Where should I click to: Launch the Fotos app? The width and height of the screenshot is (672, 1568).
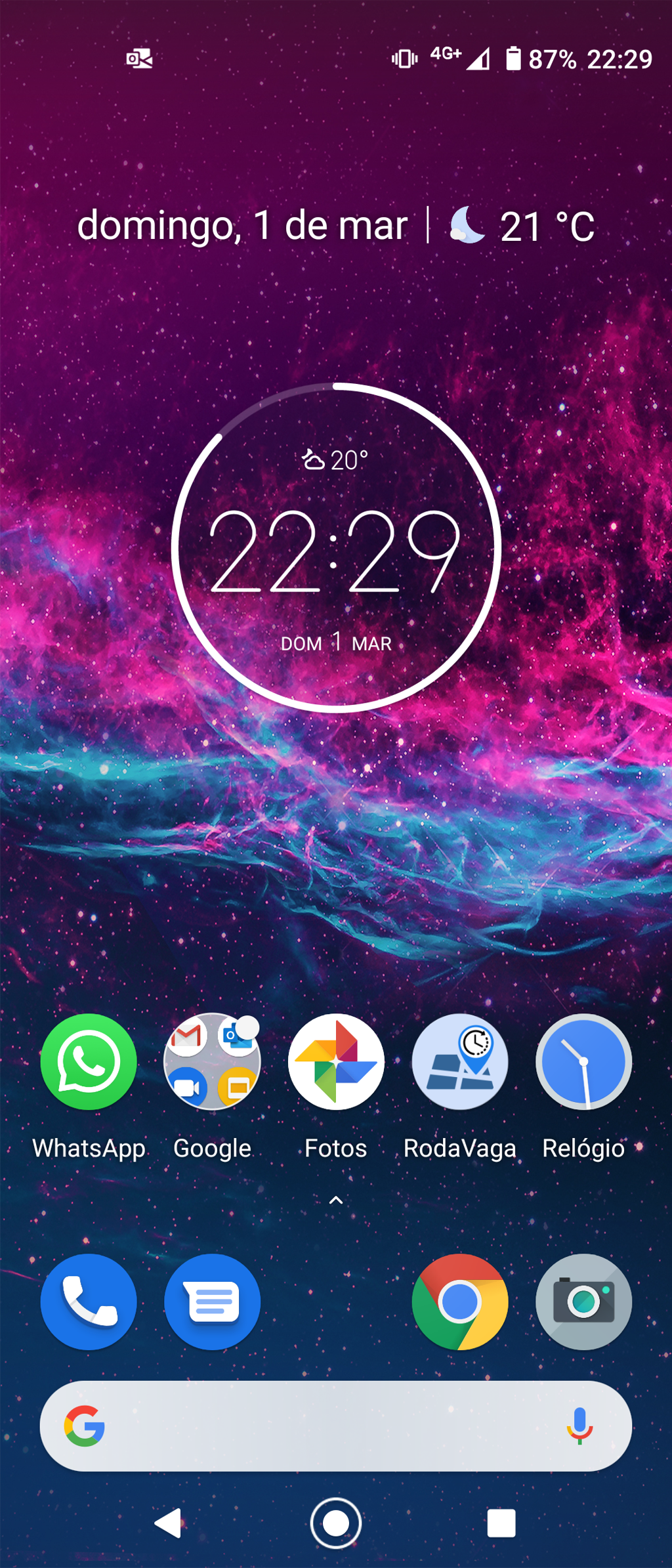(x=335, y=1061)
